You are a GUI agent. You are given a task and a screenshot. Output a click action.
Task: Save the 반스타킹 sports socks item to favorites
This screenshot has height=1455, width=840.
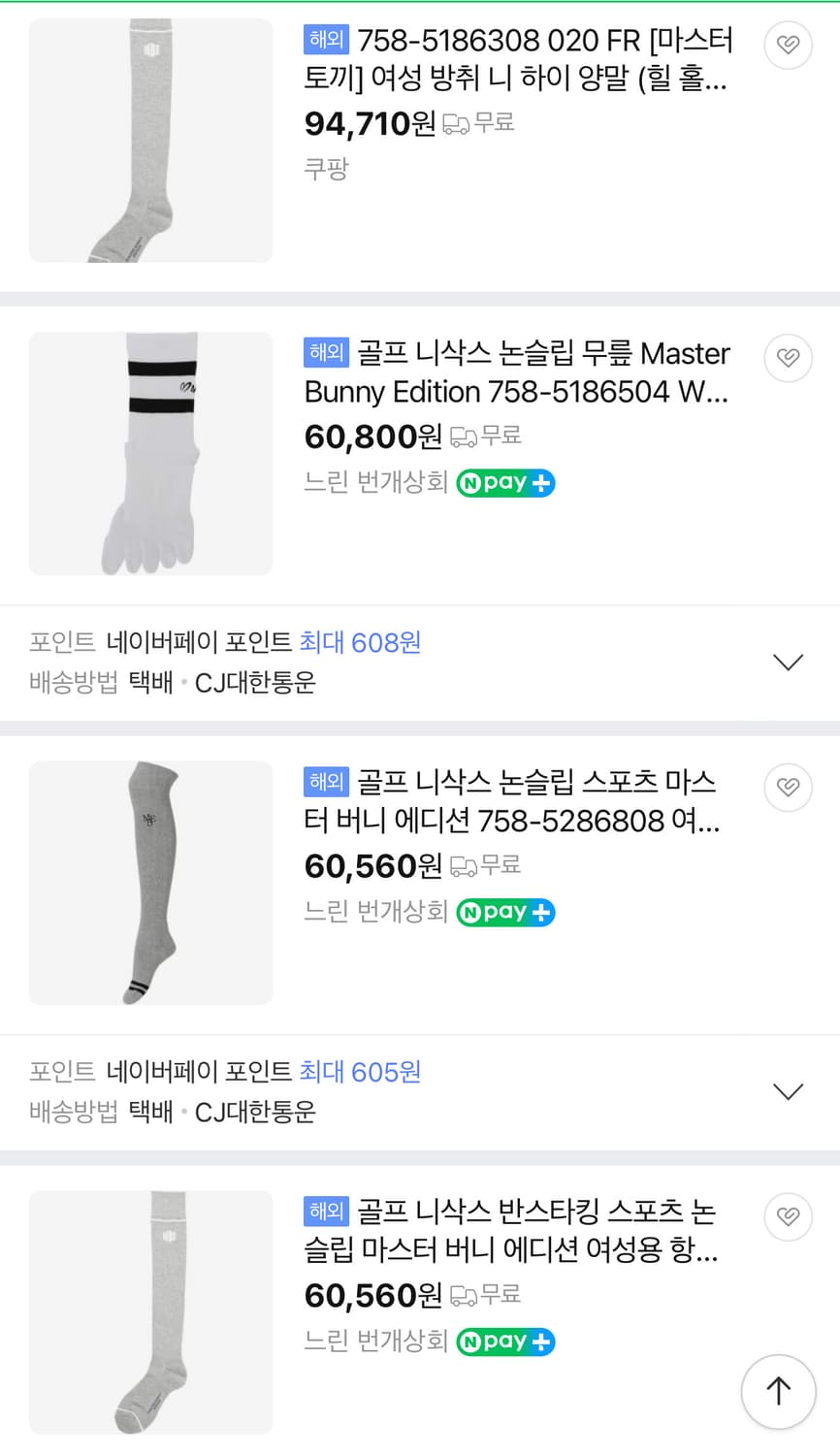788,1216
